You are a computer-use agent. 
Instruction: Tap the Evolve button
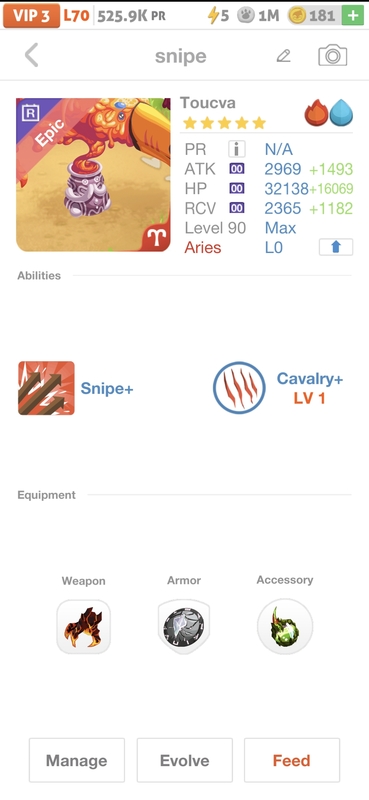click(184, 760)
